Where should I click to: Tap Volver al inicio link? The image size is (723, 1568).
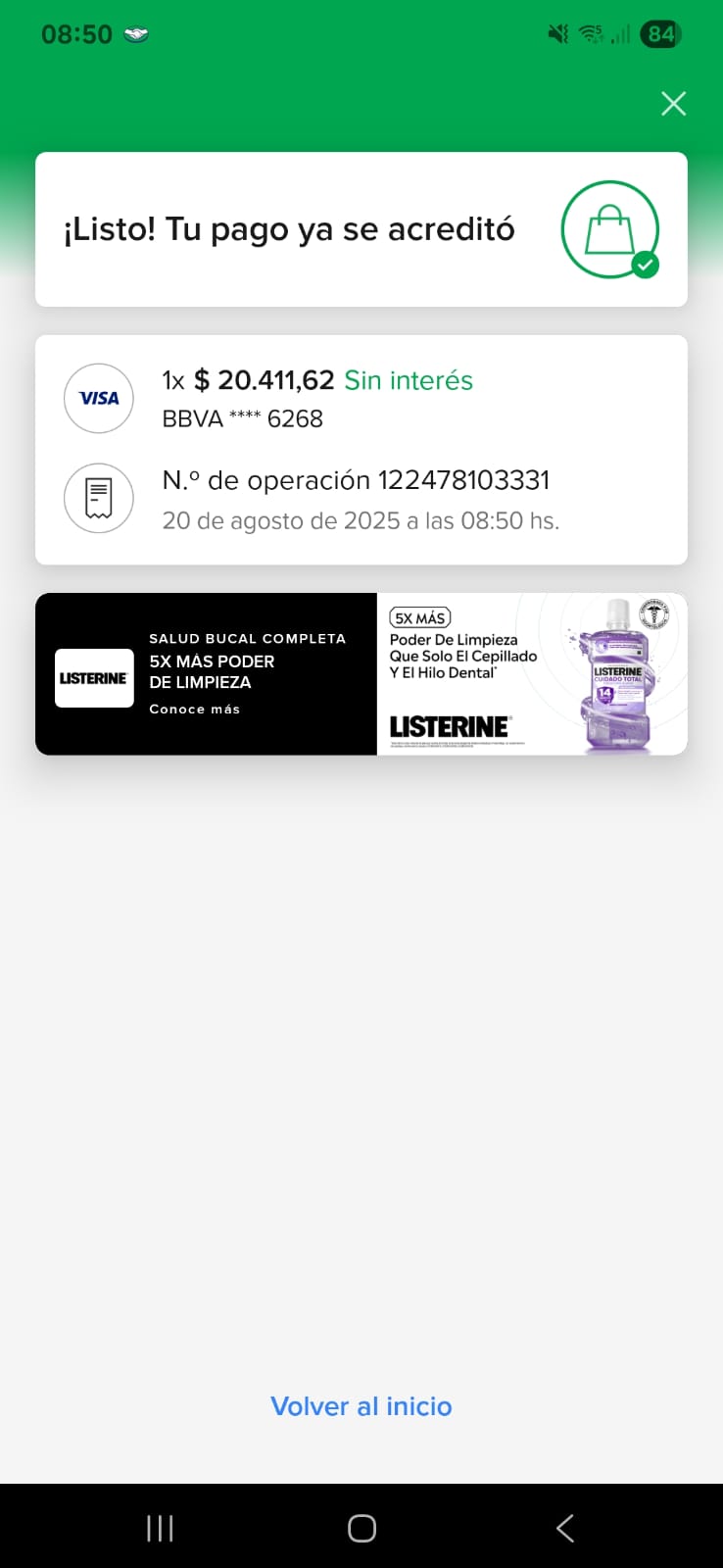point(361,1406)
